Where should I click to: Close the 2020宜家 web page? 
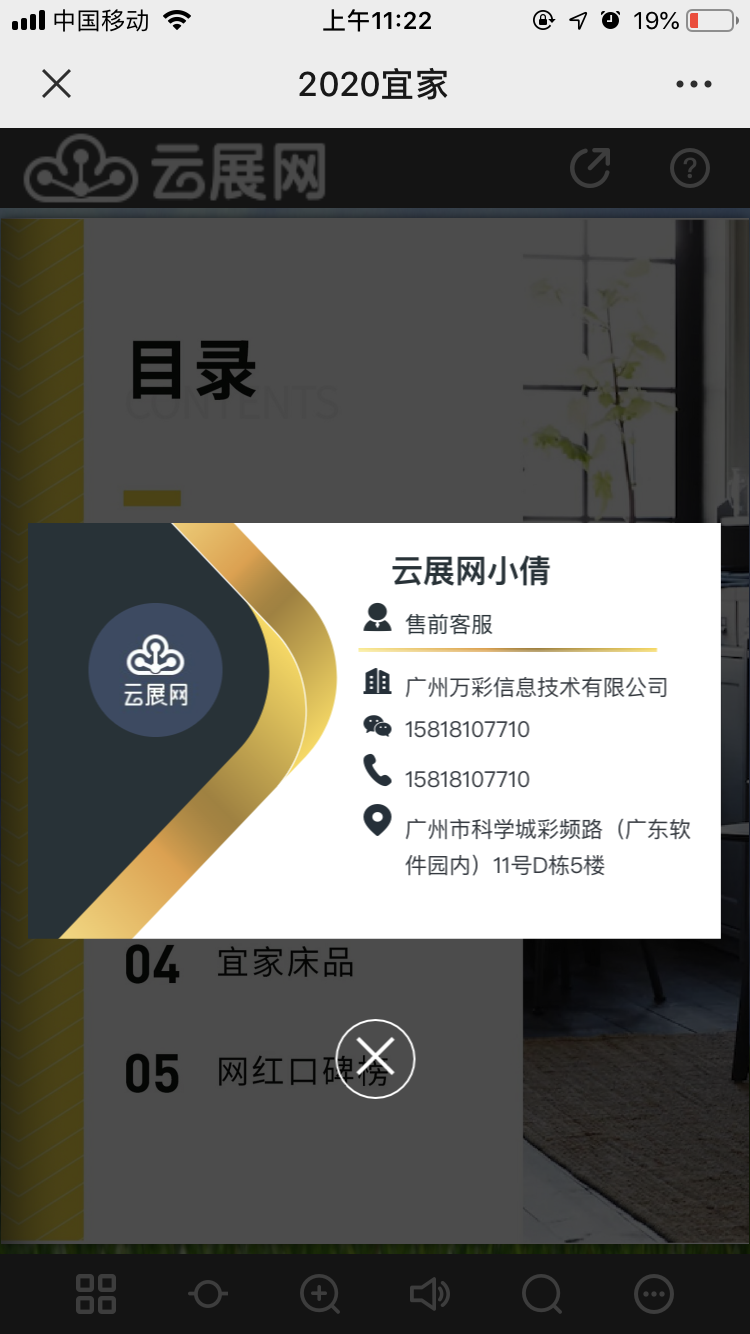pos(57,84)
